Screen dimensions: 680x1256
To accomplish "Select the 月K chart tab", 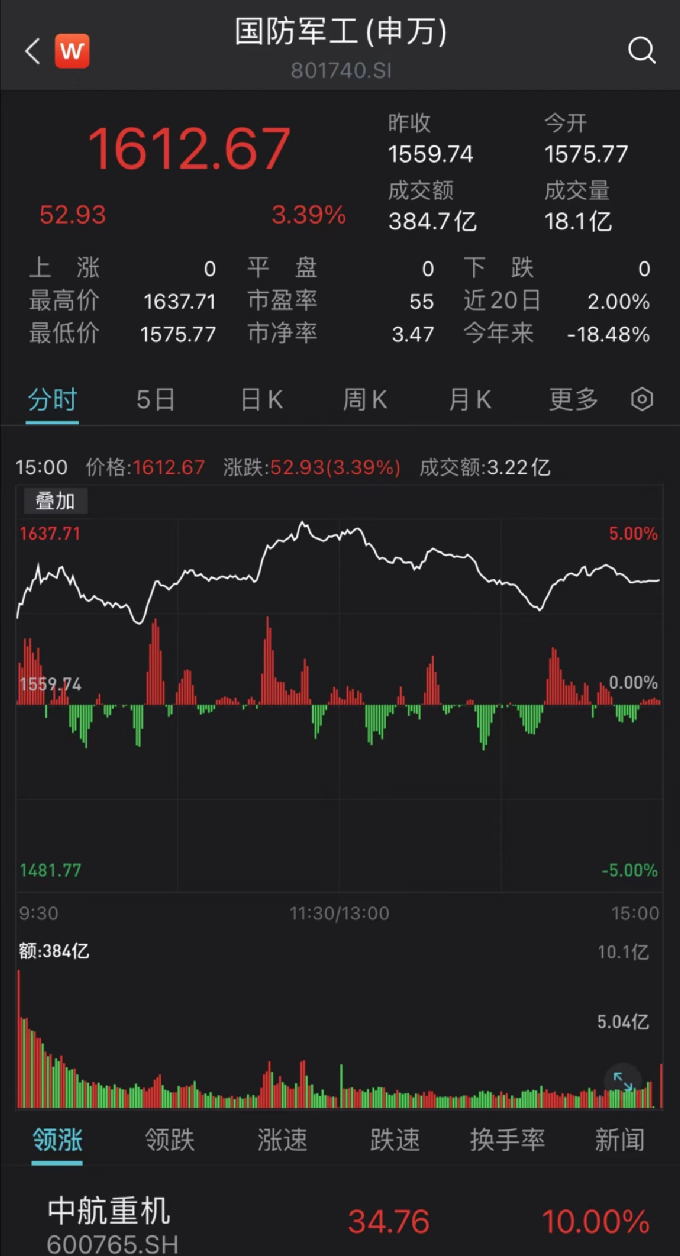I will pyautogui.click(x=470, y=400).
